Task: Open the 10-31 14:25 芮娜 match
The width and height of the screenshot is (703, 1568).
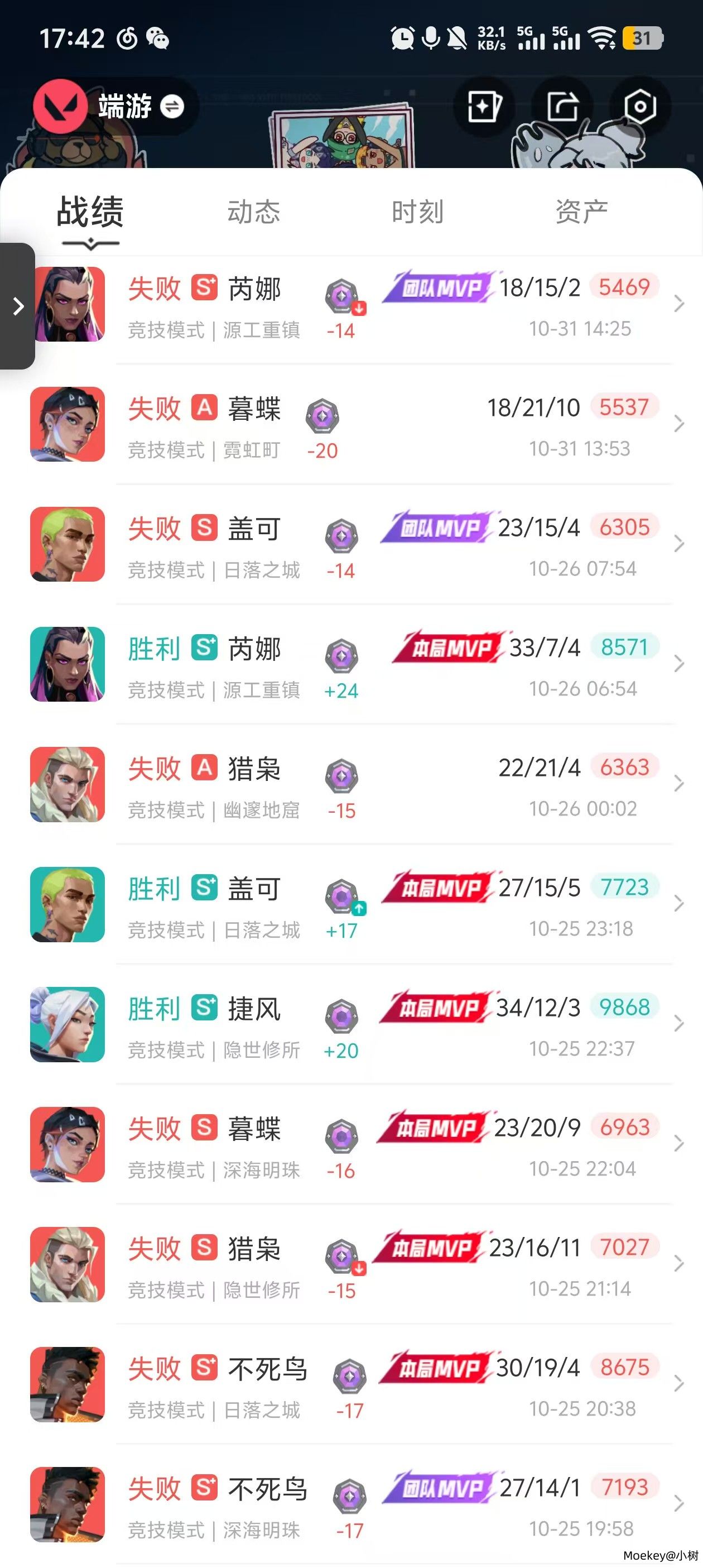Action: [365, 304]
